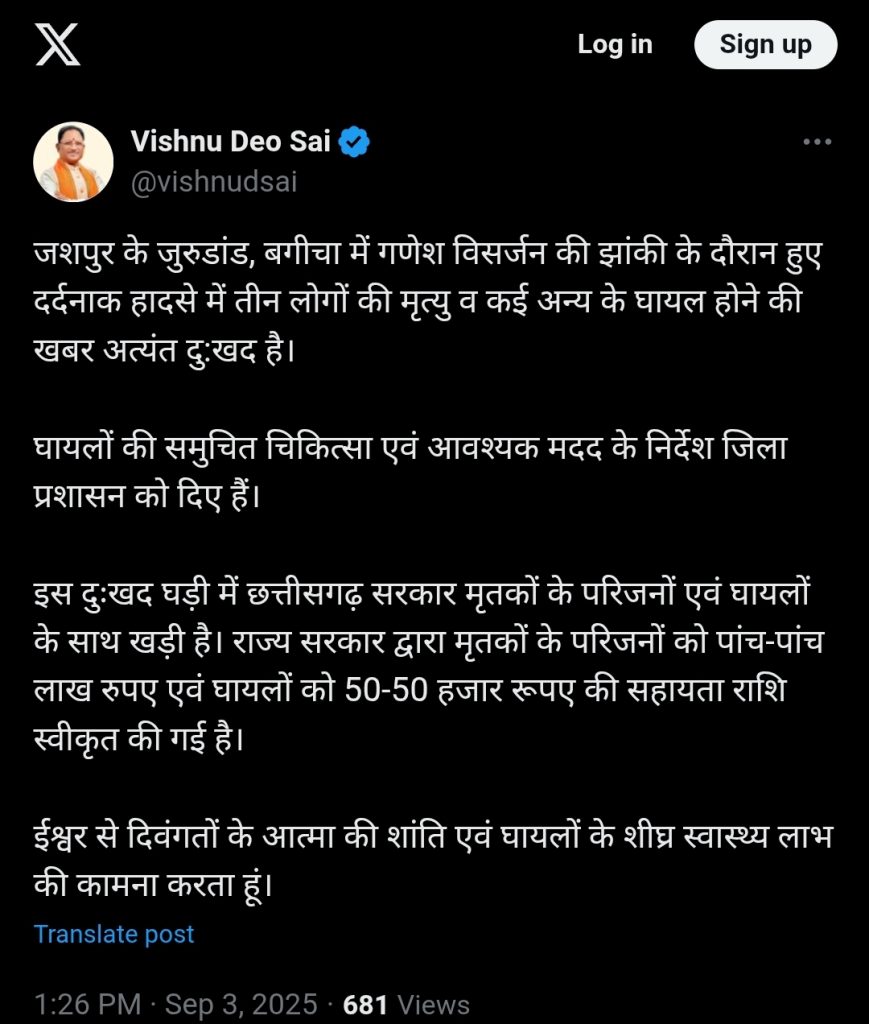Translate post to another language
869x1024 pixels.
pyautogui.click(x=114, y=934)
